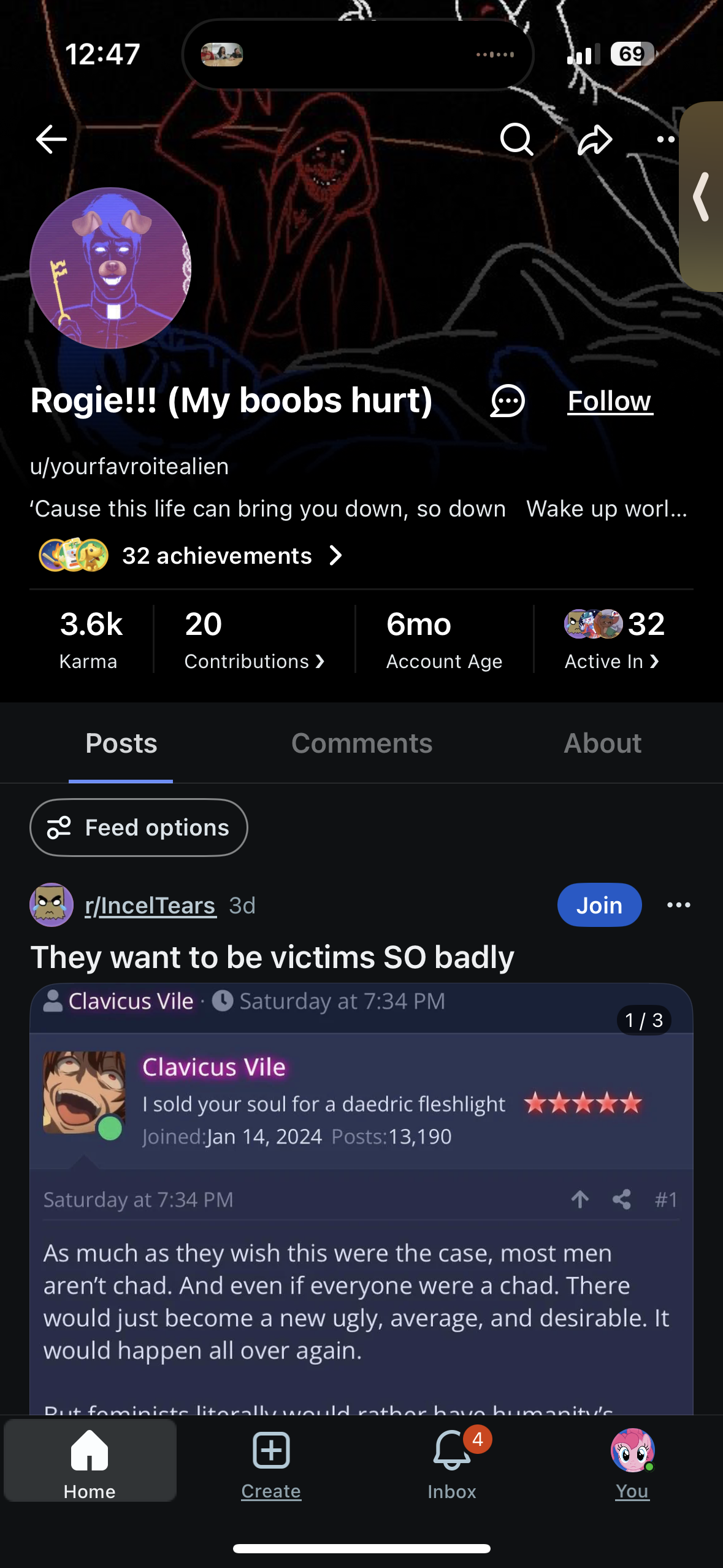The height and width of the screenshot is (1568, 723).
Task: Start a chat with this user
Action: (x=507, y=401)
